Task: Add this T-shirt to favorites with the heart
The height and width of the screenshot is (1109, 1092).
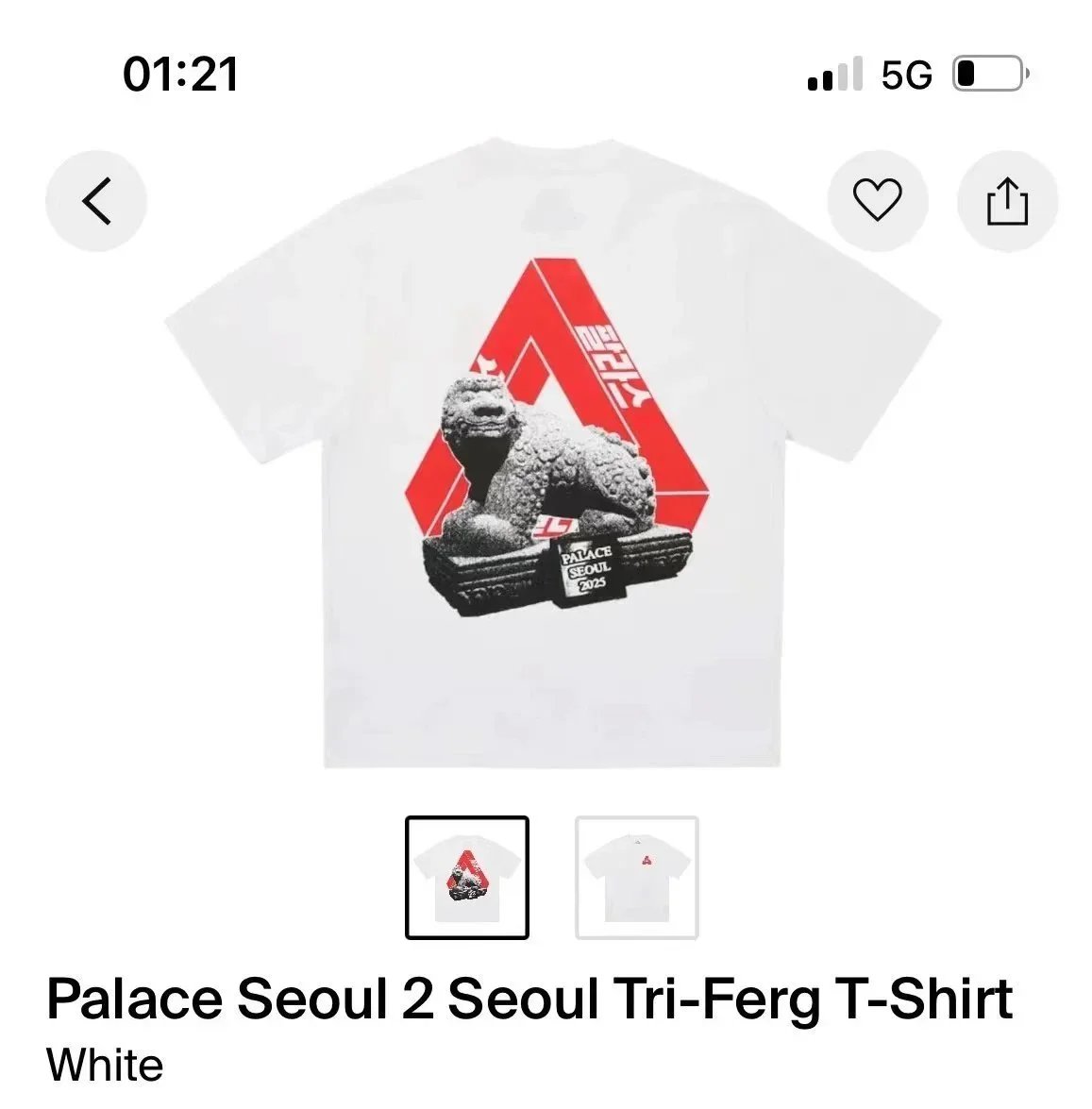Action: (877, 200)
